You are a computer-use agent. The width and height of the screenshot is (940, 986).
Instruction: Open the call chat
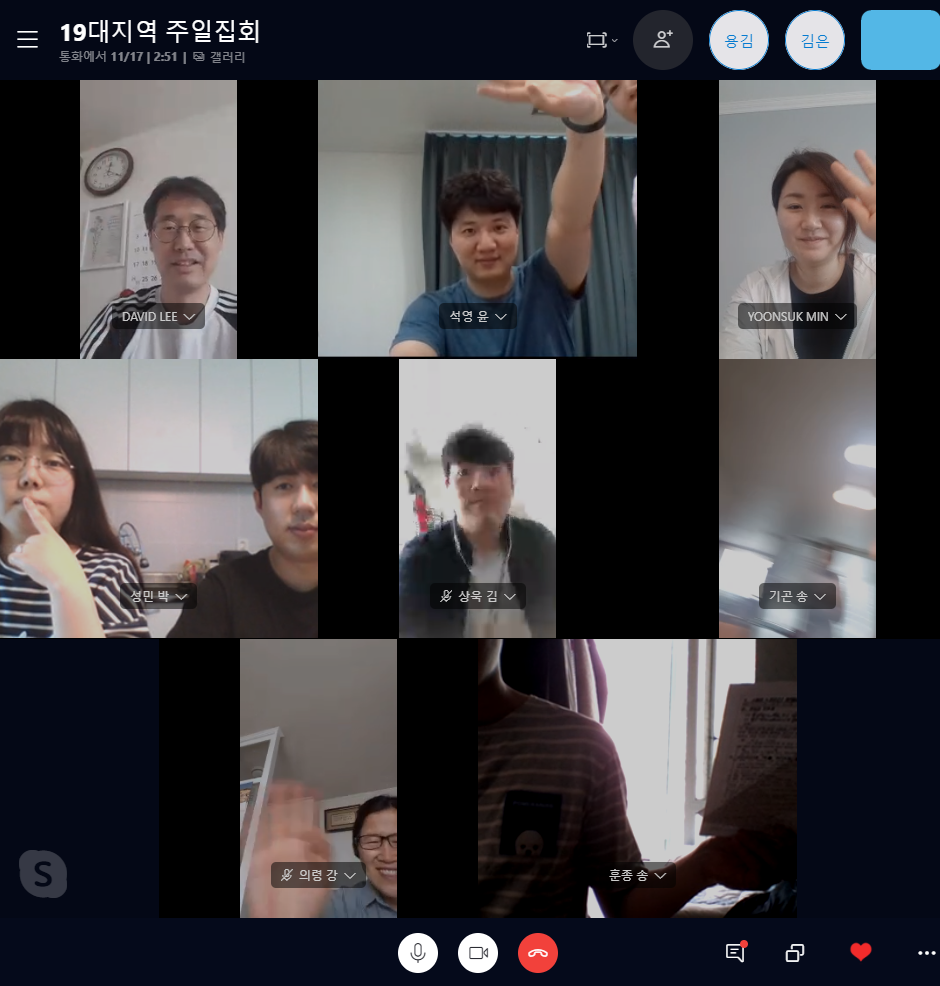click(735, 953)
